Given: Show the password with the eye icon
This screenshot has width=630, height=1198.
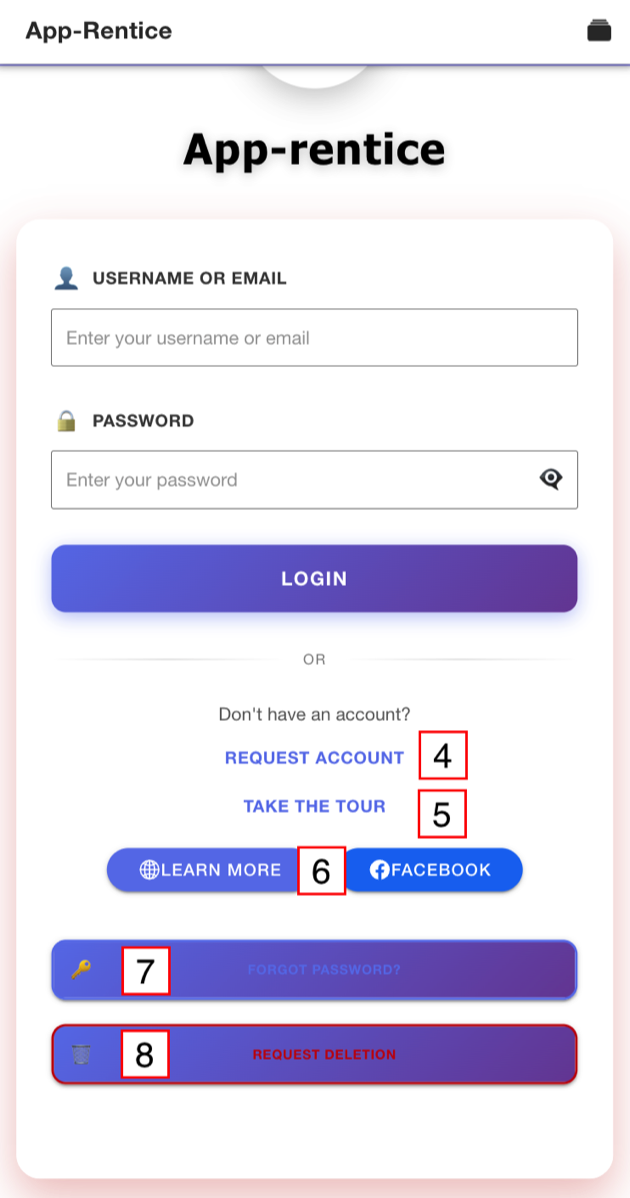Looking at the screenshot, I should coord(551,479).
